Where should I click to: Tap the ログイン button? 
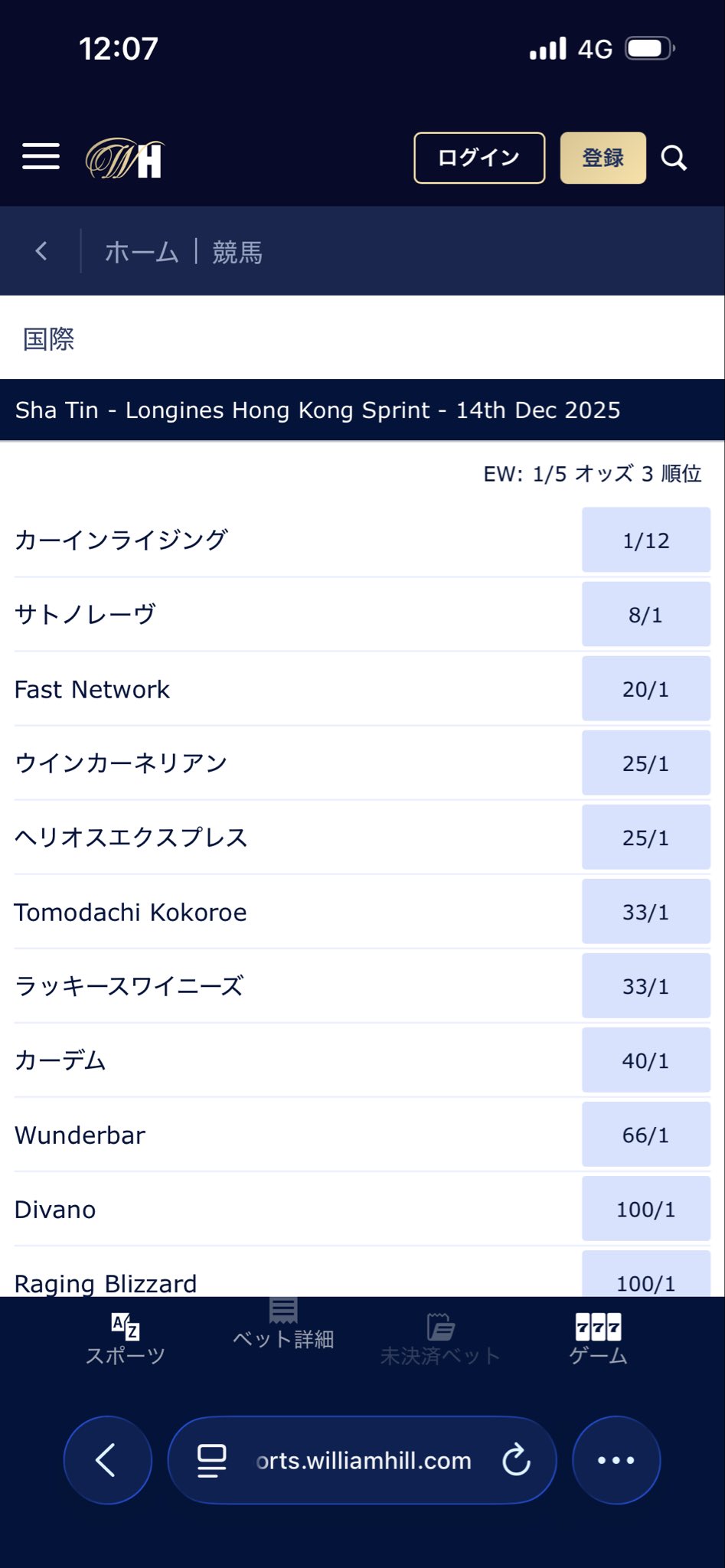coord(479,158)
